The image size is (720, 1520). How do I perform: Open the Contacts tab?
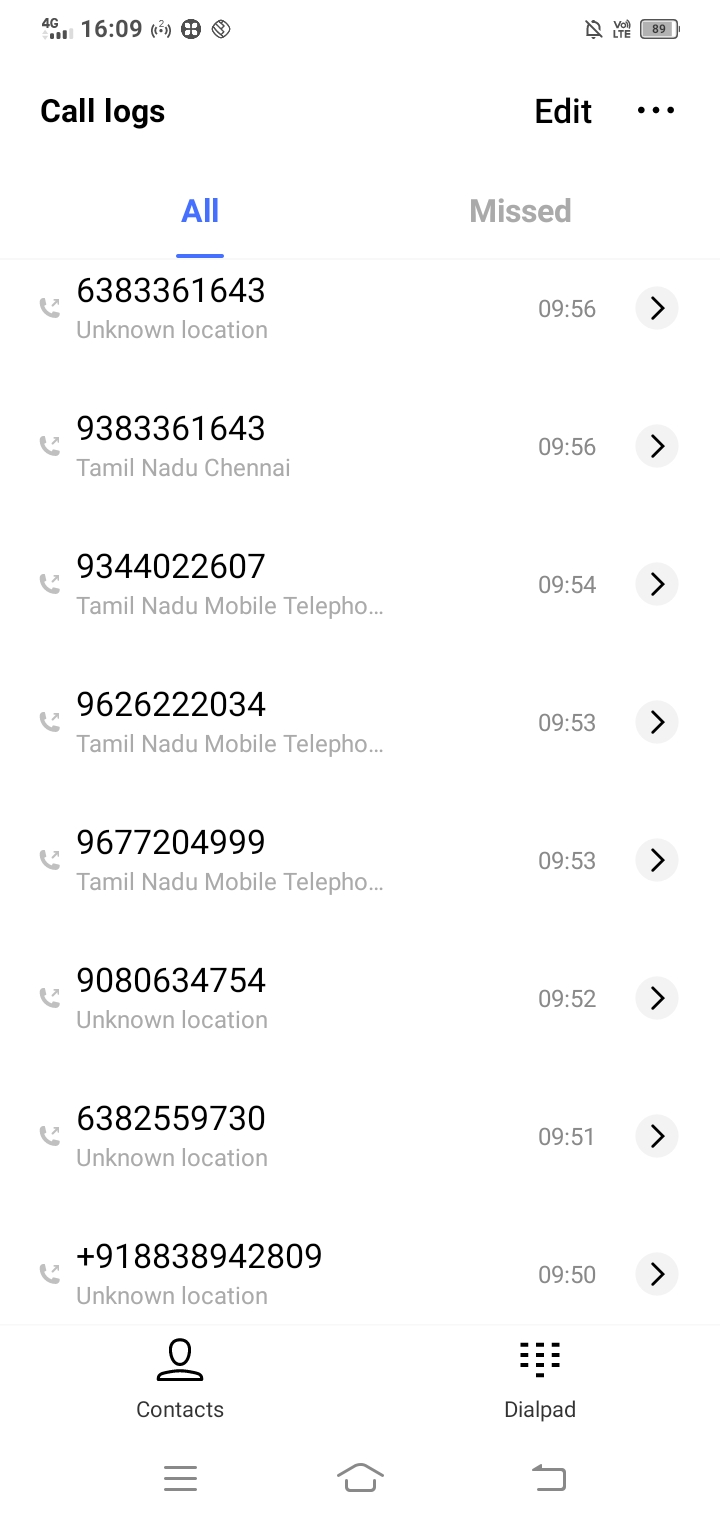tap(180, 1379)
